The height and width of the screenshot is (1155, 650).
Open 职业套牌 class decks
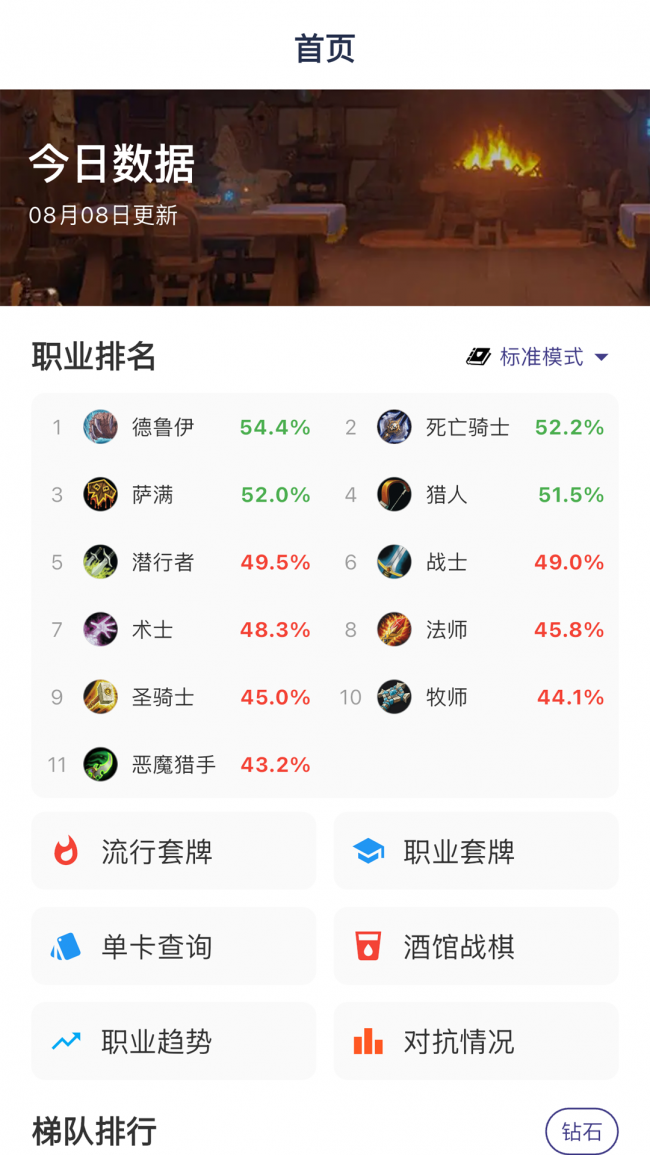coord(476,851)
